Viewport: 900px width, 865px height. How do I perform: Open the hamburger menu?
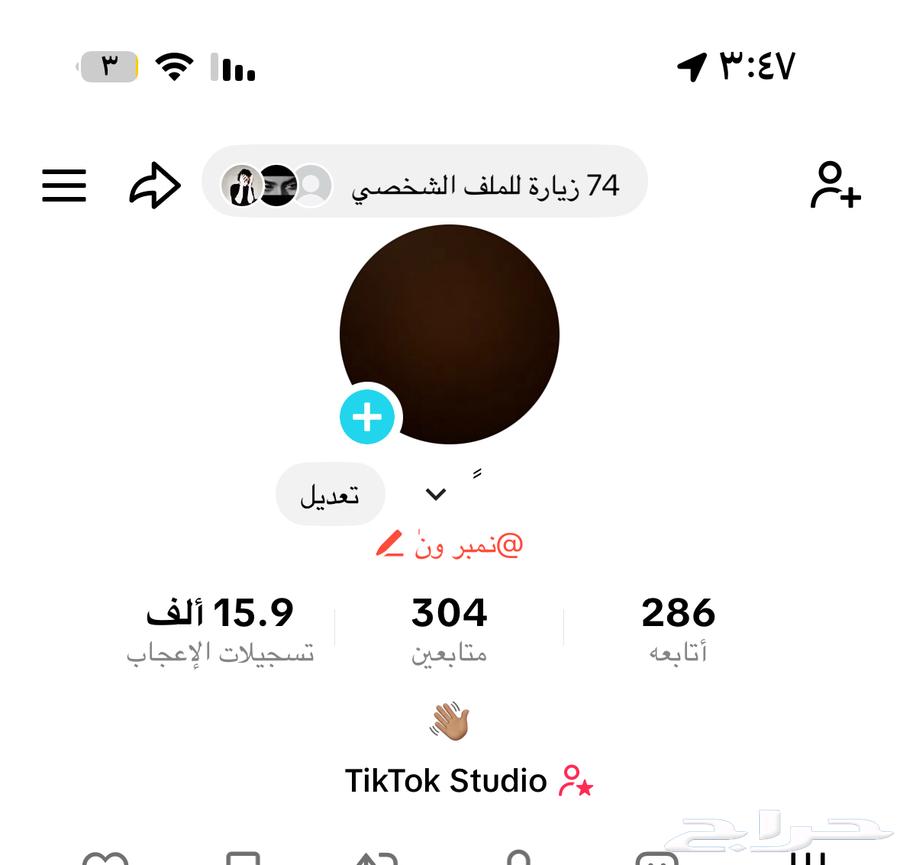(x=64, y=186)
